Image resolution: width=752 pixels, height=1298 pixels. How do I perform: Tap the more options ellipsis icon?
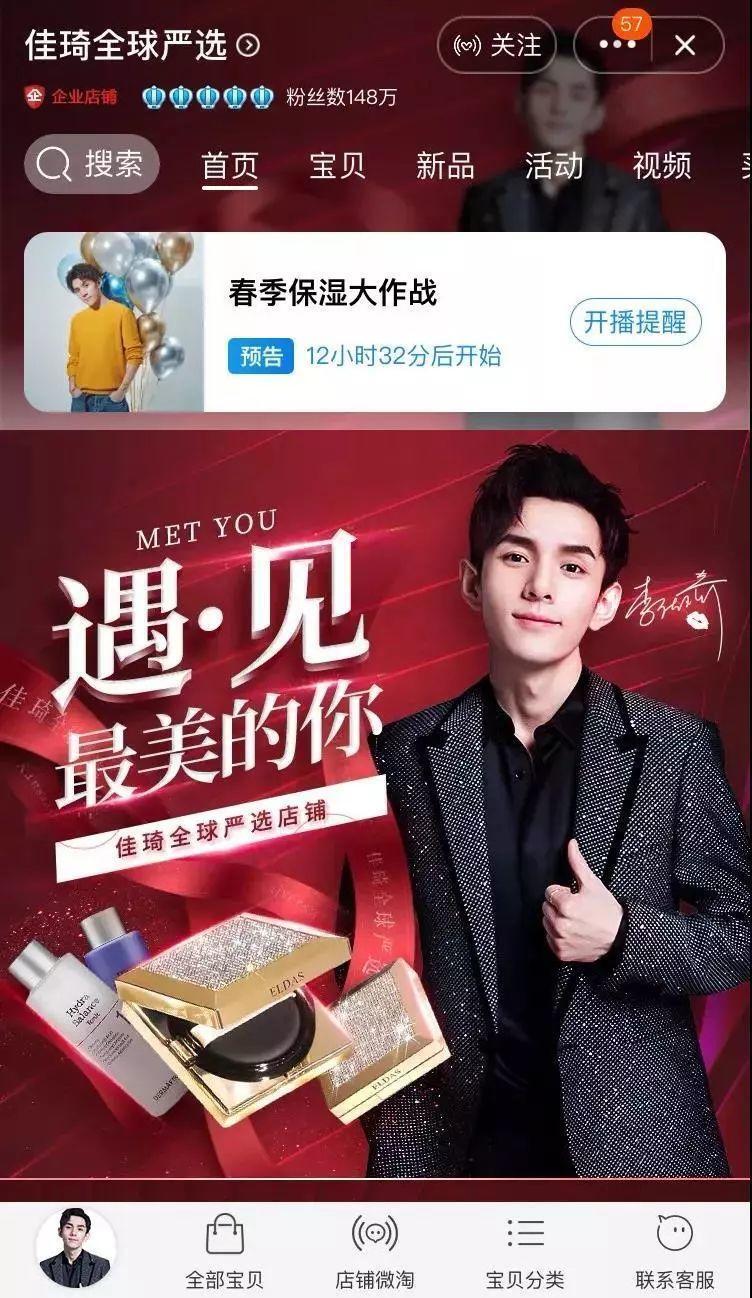tap(614, 45)
